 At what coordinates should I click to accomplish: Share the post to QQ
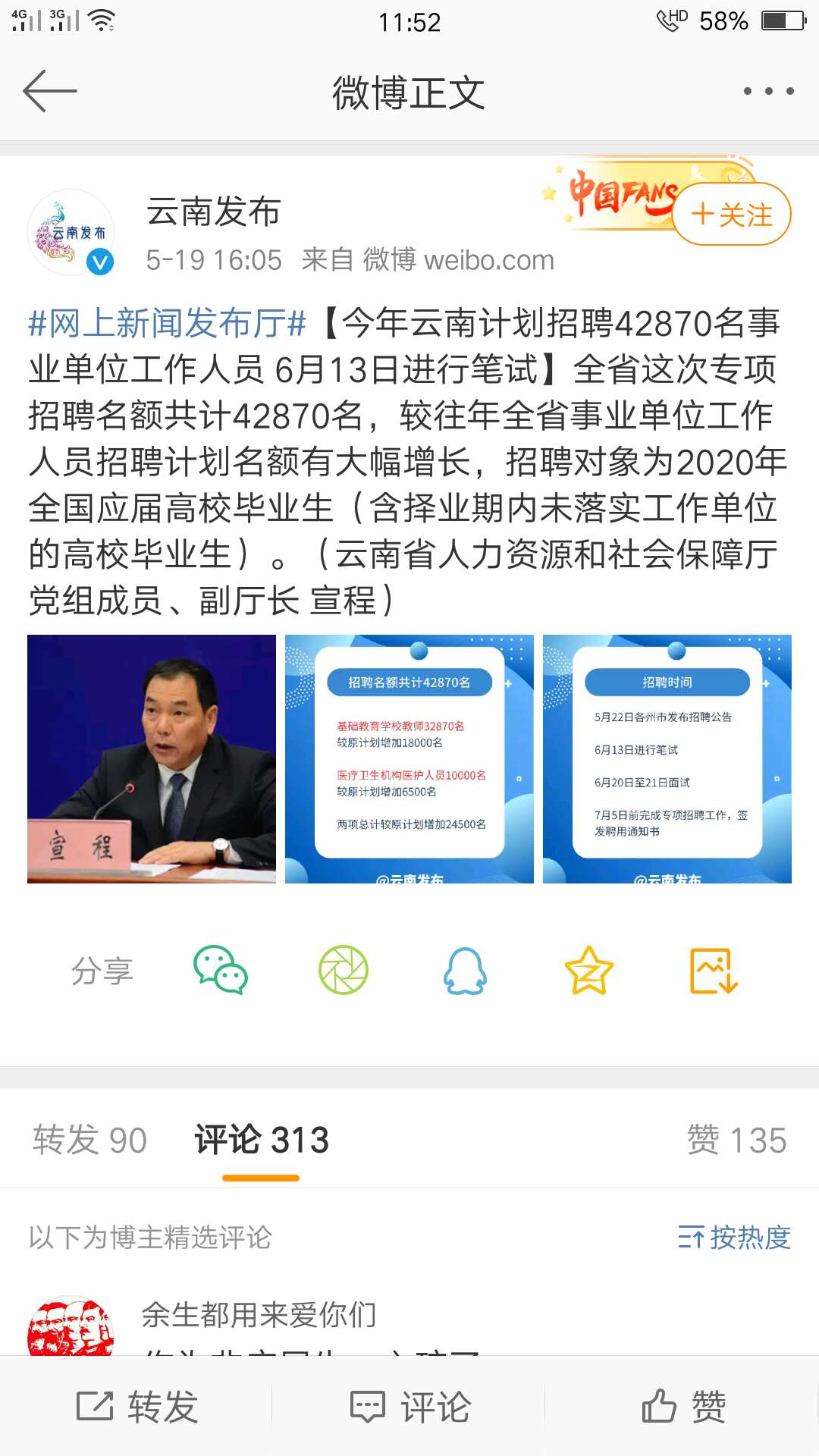point(465,970)
